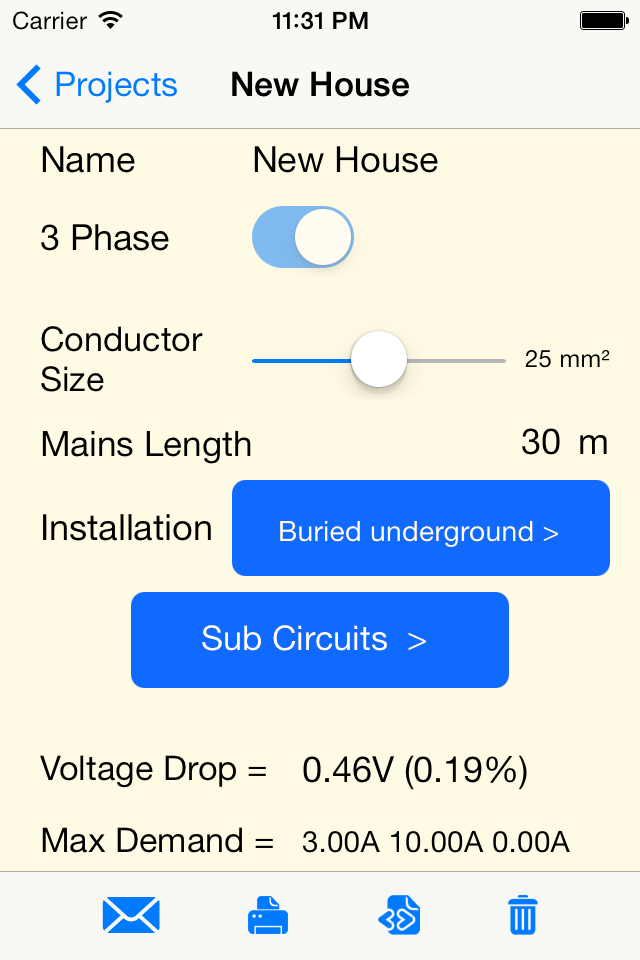Email the project using envelope icon

(131, 915)
